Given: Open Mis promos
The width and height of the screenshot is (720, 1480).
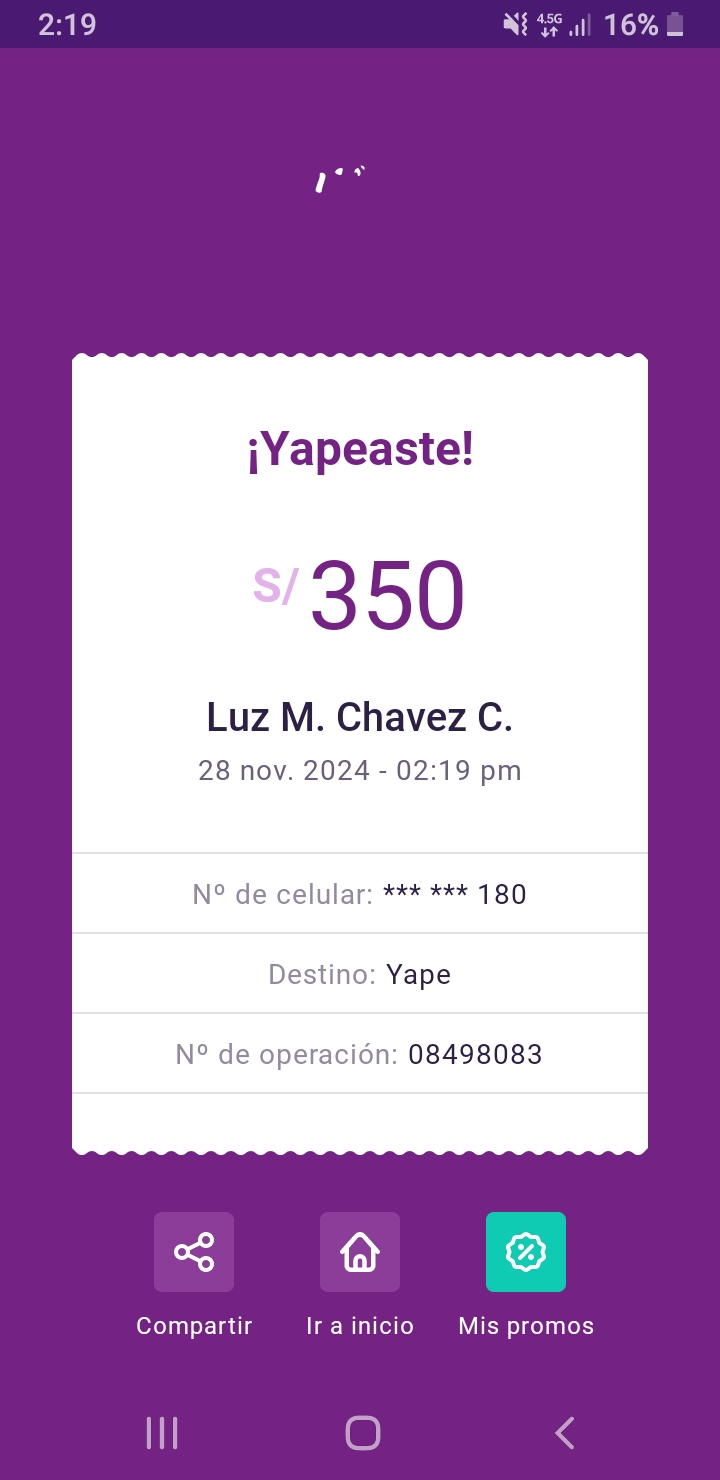Looking at the screenshot, I should click(x=526, y=1252).
